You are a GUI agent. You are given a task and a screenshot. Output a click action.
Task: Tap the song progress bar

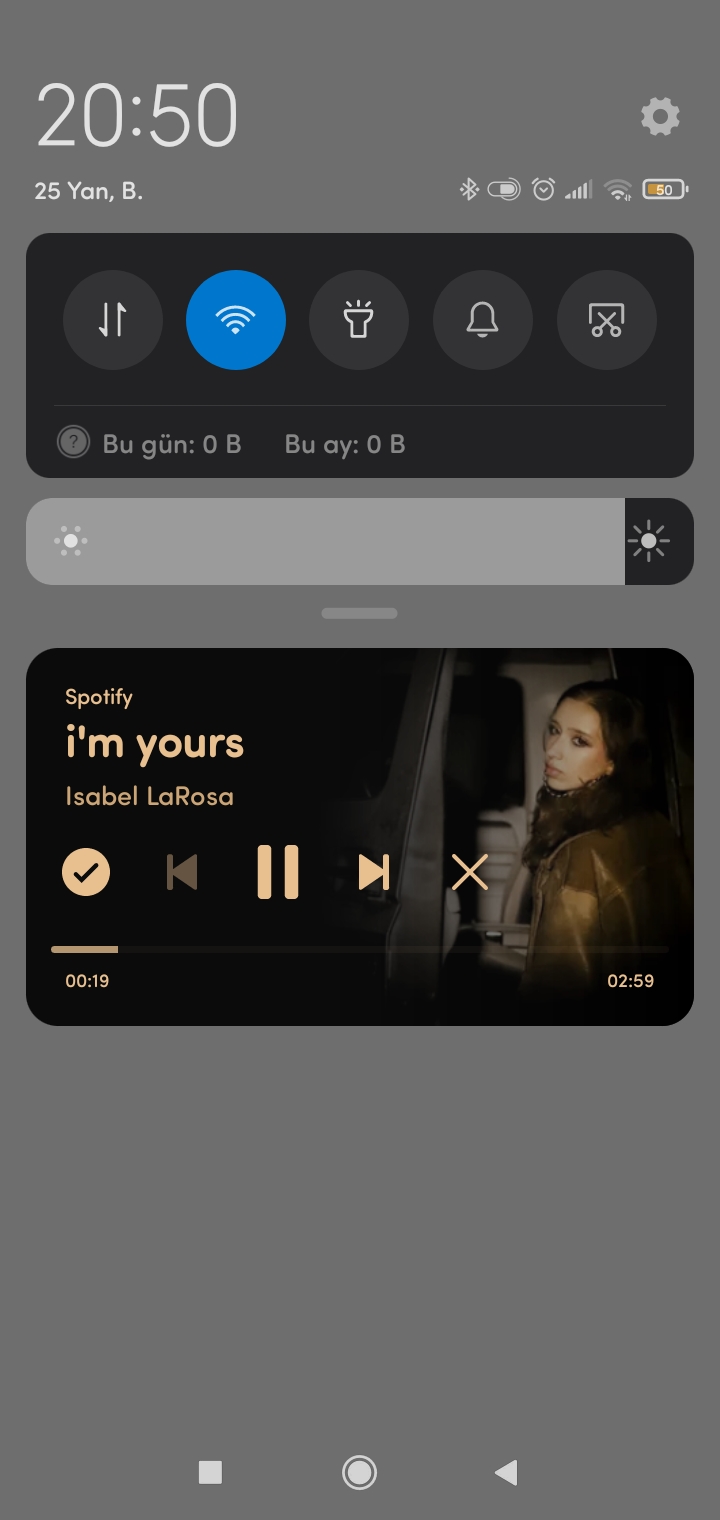(x=360, y=949)
